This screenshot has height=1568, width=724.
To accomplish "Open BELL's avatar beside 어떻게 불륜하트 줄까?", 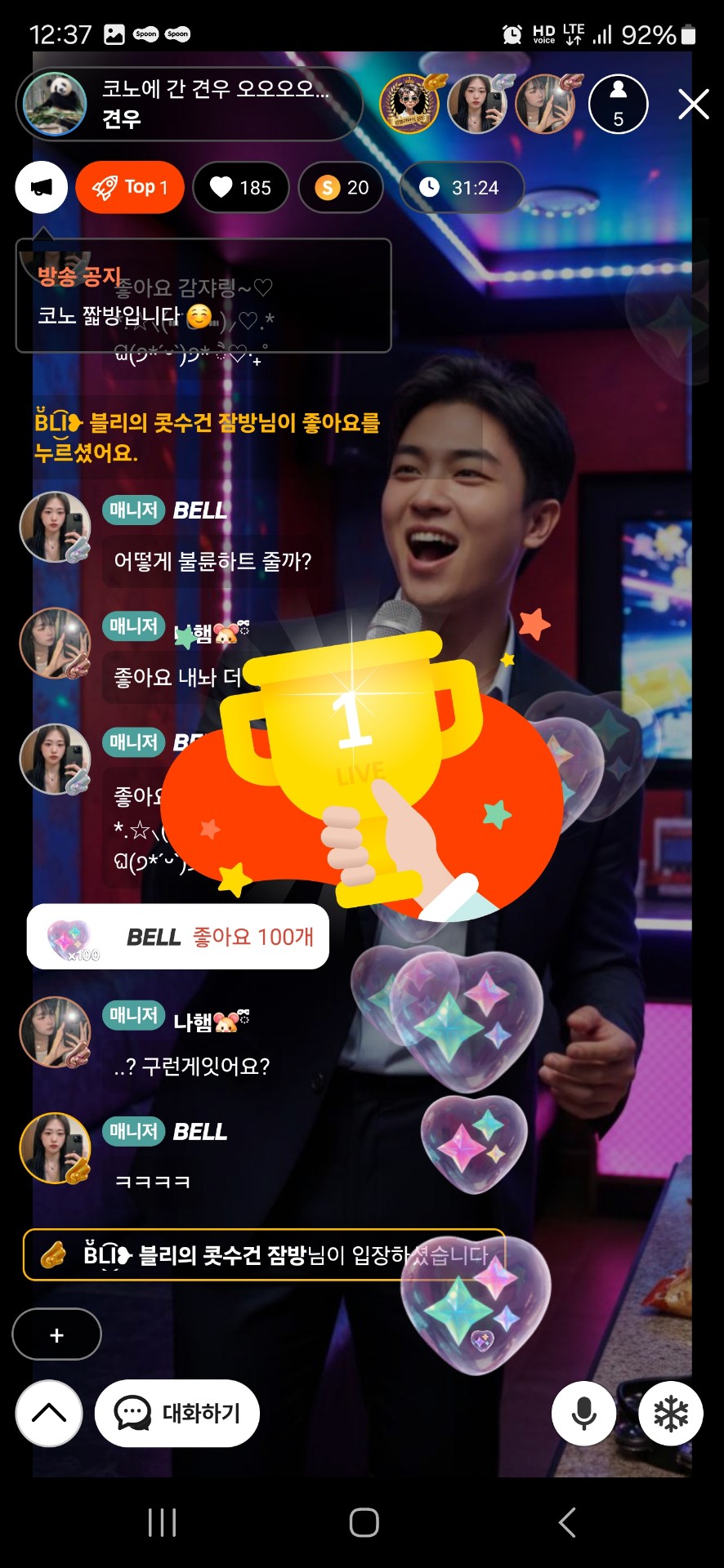I will (55, 527).
